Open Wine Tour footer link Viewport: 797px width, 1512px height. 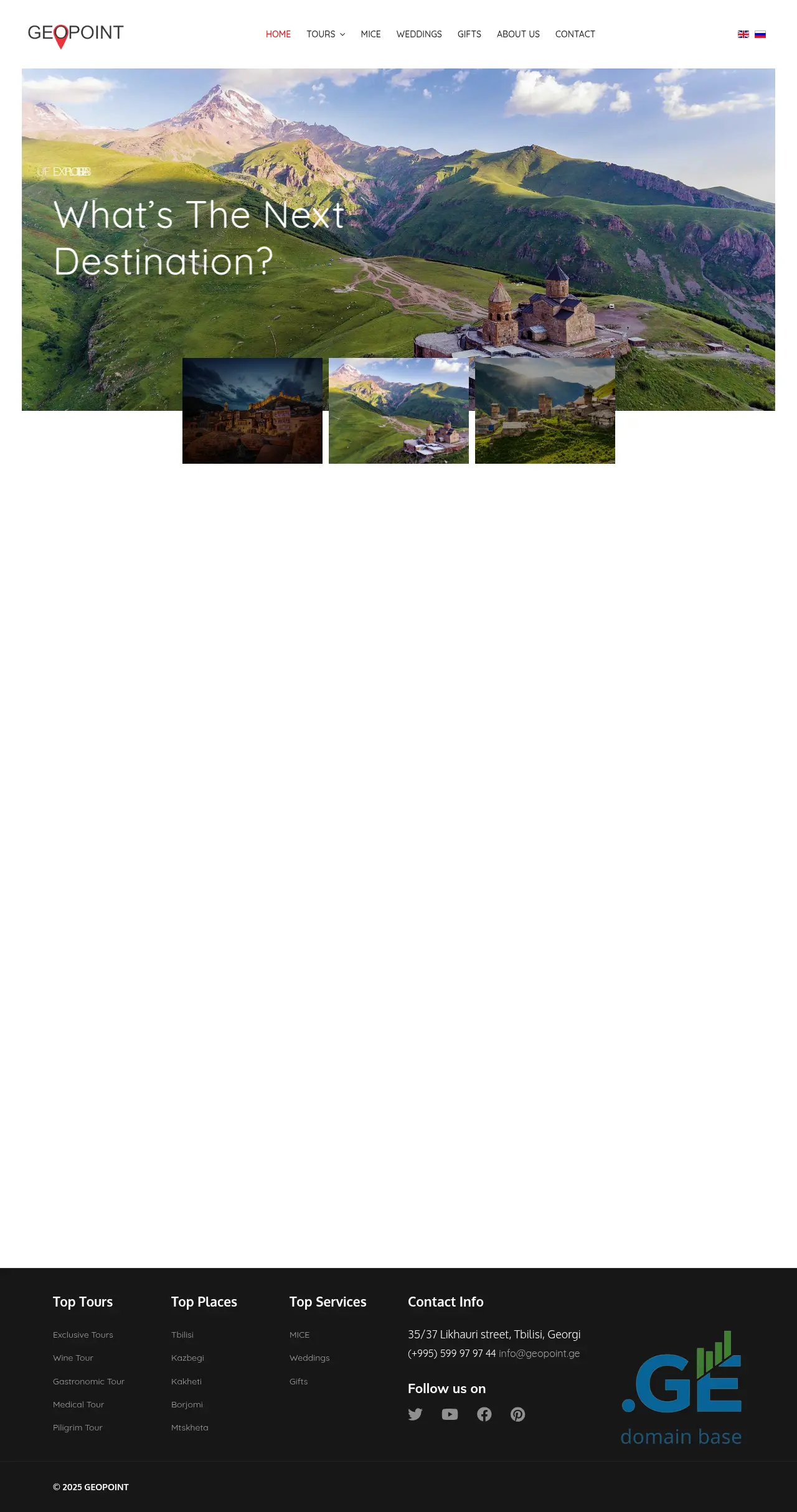click(73, 1358)
